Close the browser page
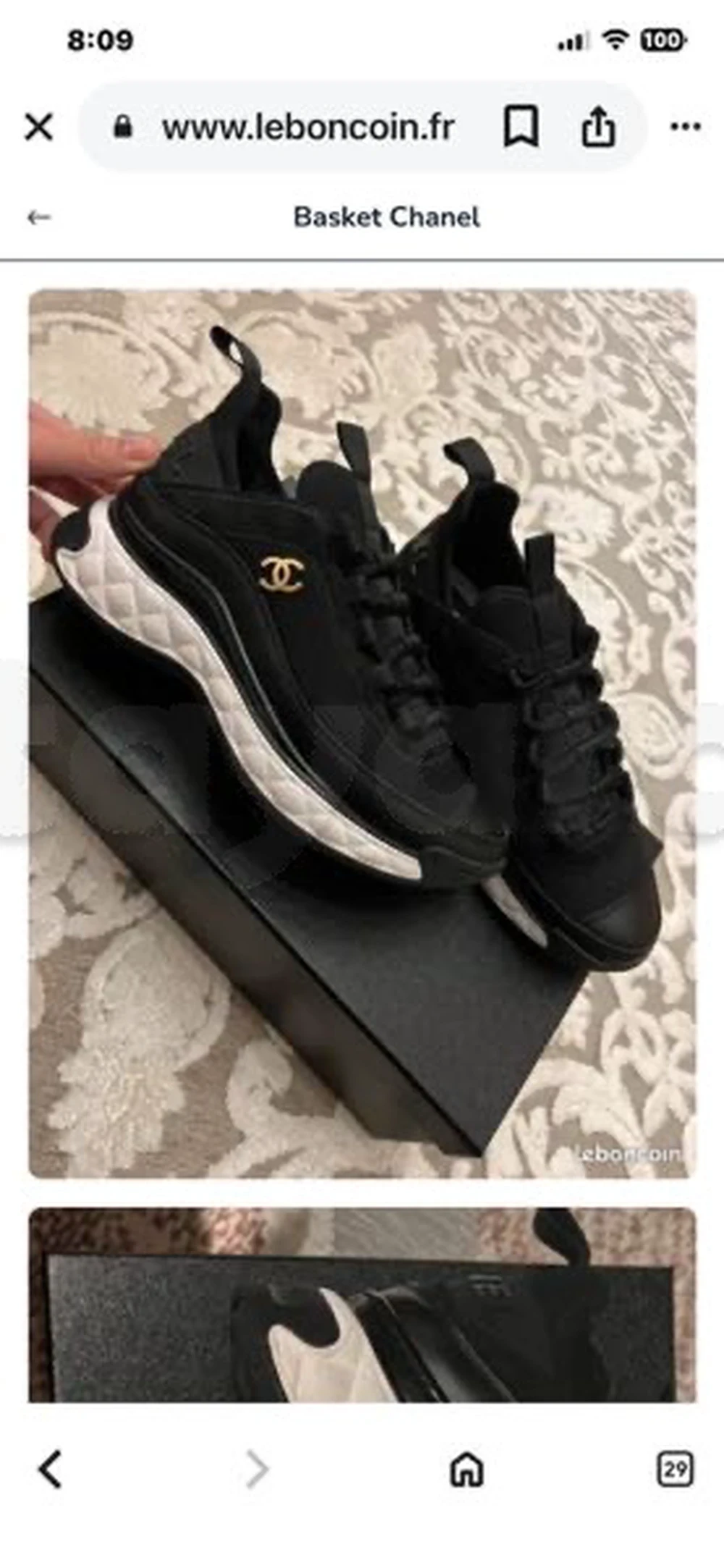This screenshot has height=1568, width=724. [x=39, y=128]
